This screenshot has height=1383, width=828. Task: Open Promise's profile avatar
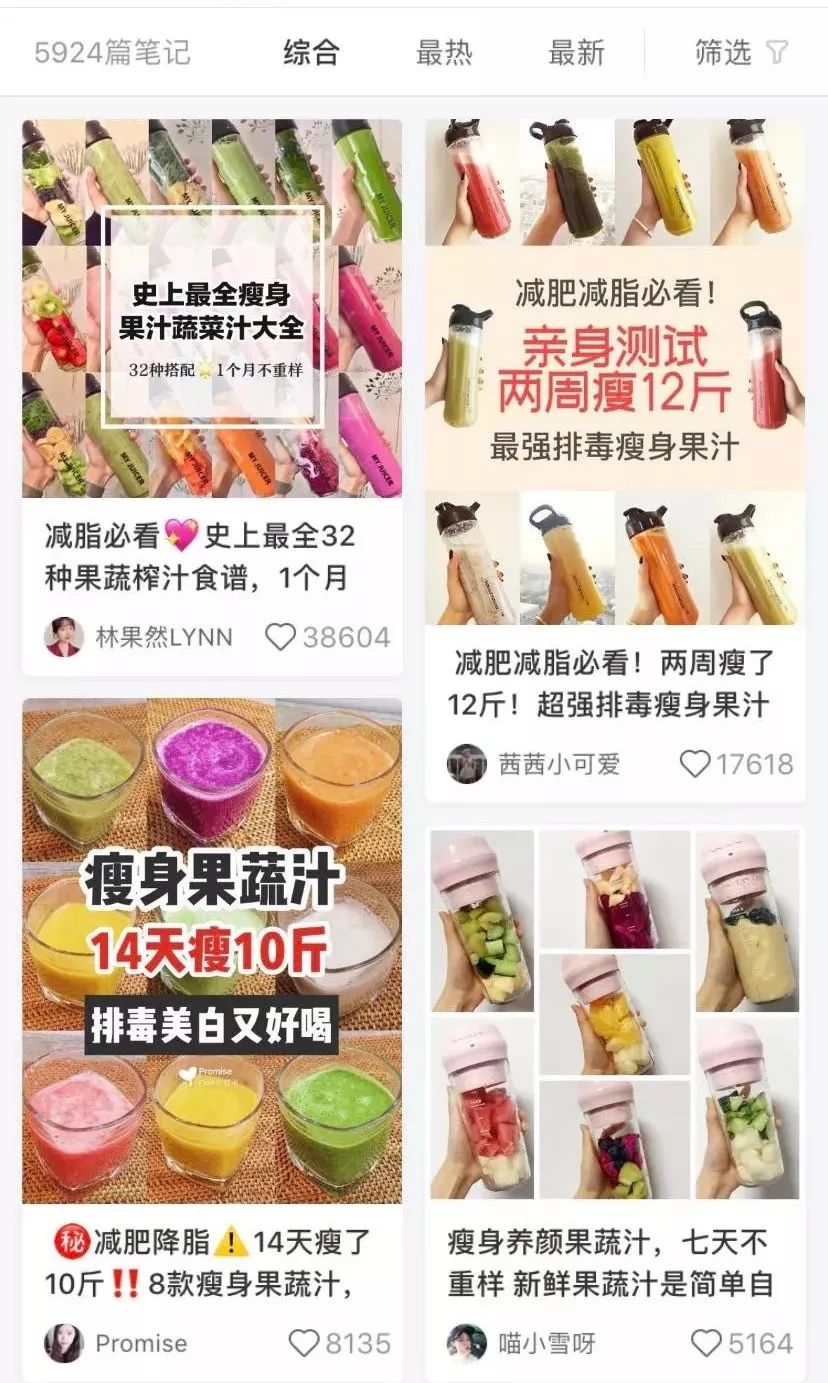tap(64, 1342)
